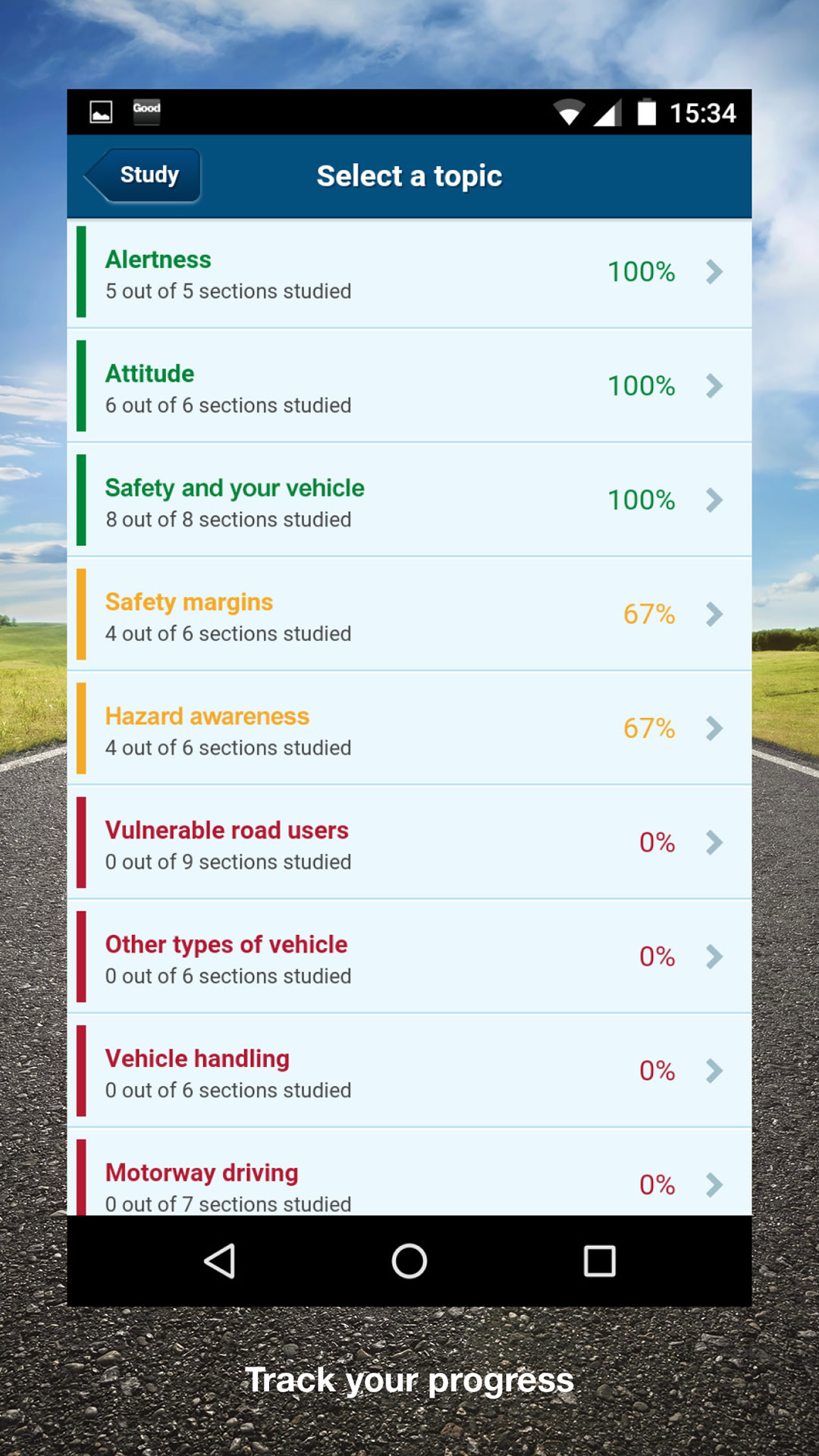Open the image notification icon
Screen dimensions: 819x1456
[101, 111]
